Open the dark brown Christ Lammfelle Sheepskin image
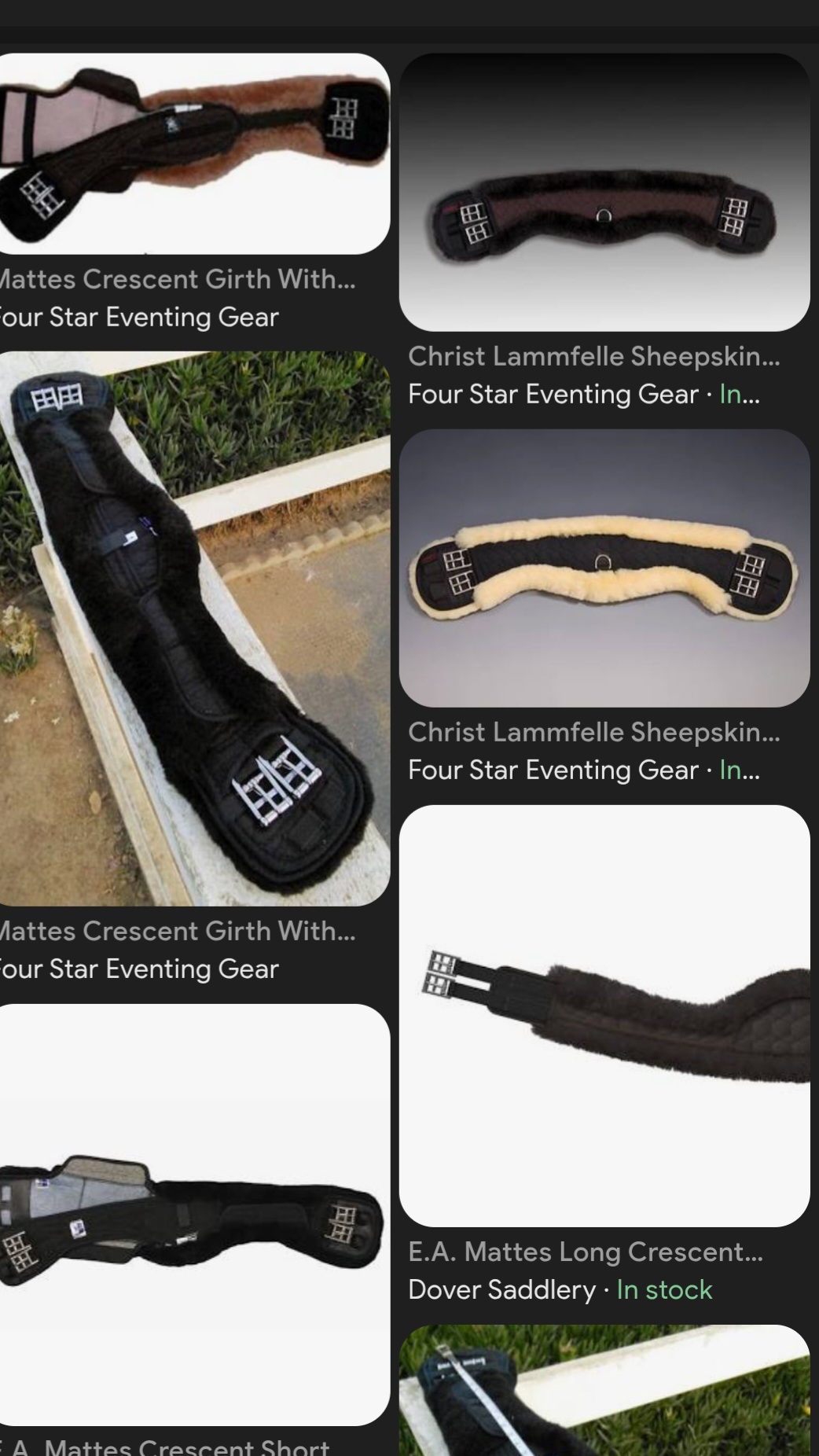Image resolution: width=819 pixels, height=1456 pixels. 604,193
